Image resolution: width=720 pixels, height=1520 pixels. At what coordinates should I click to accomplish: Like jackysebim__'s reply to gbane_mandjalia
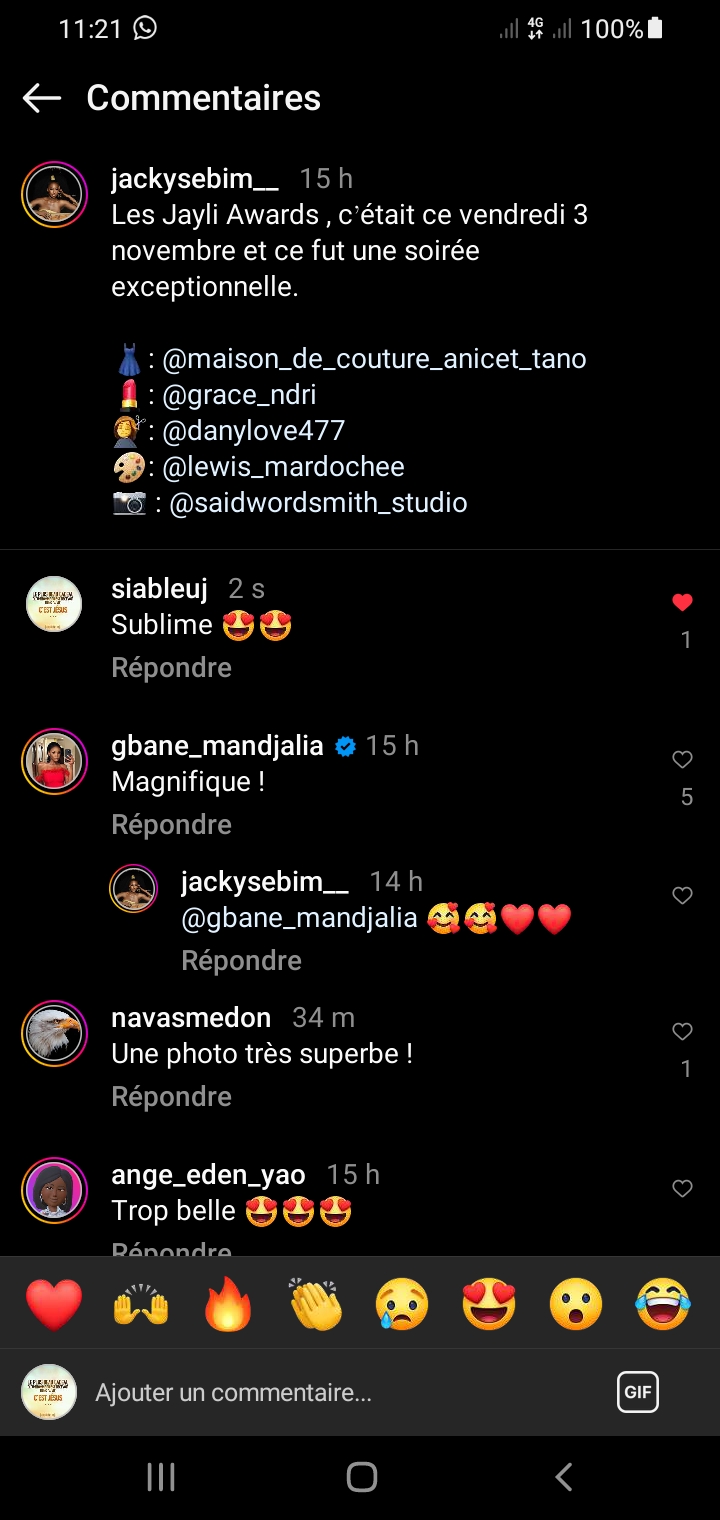(683, 896)
